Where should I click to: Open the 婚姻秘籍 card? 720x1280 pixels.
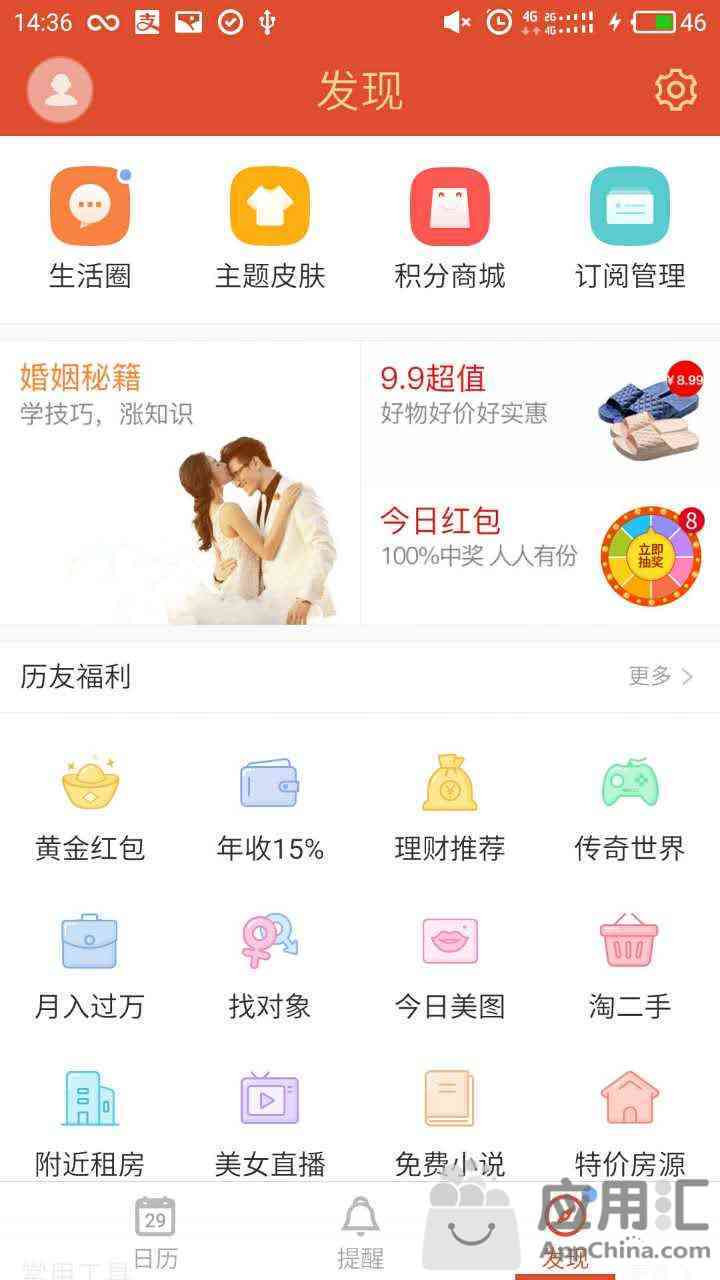tap(180, 482)
